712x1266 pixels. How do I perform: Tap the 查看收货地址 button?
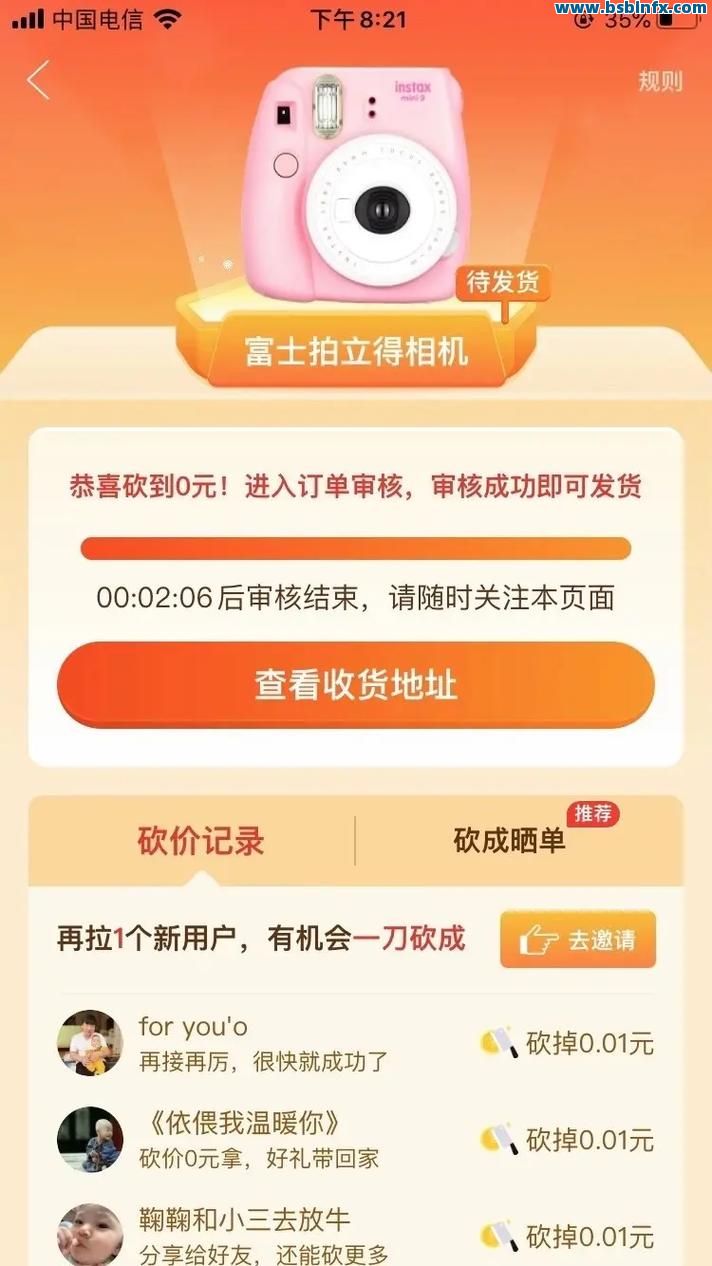(356, 685)
